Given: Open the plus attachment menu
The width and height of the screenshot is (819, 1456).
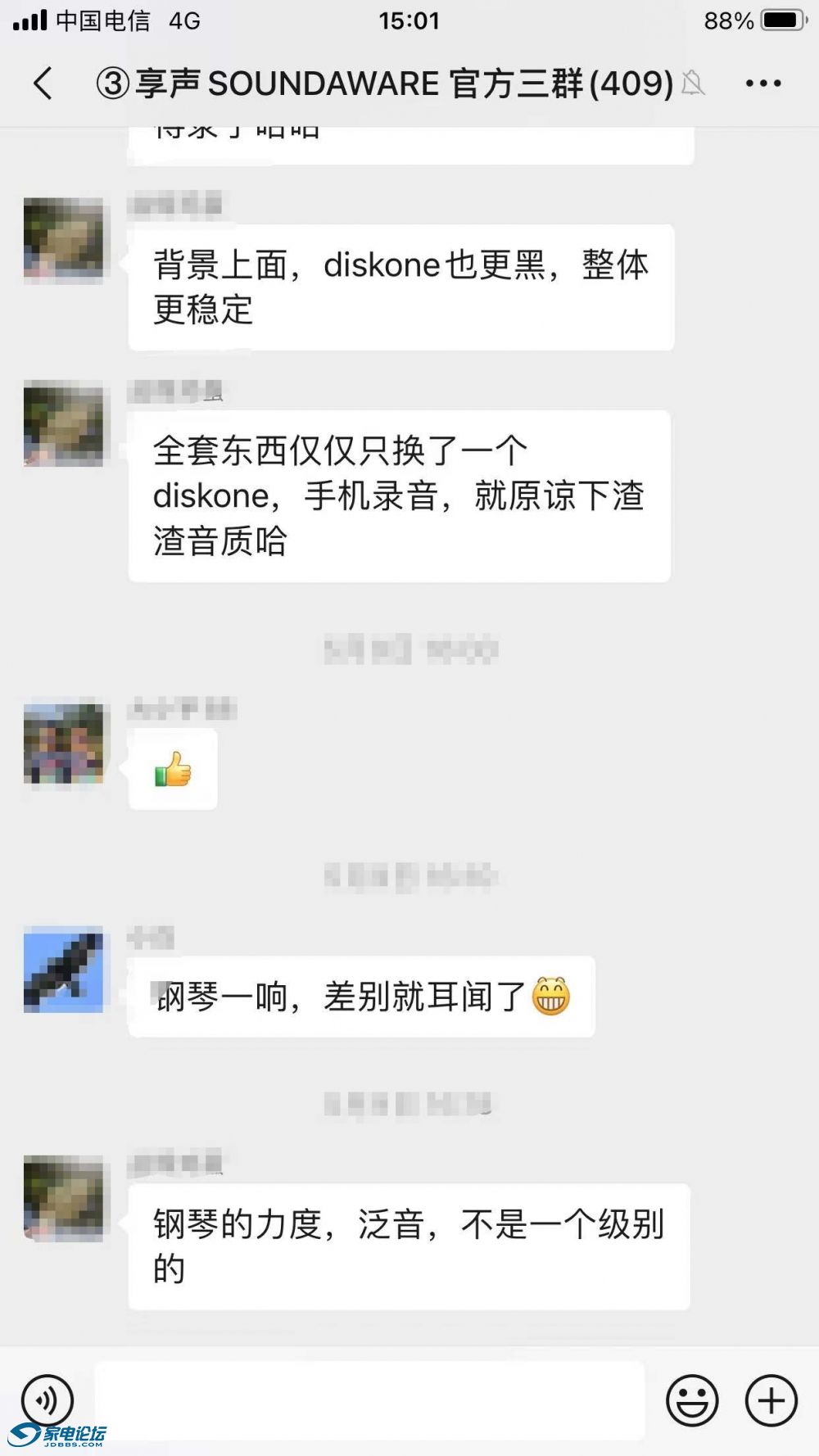Looking at the screenshot, I should tap(771, 1399).
